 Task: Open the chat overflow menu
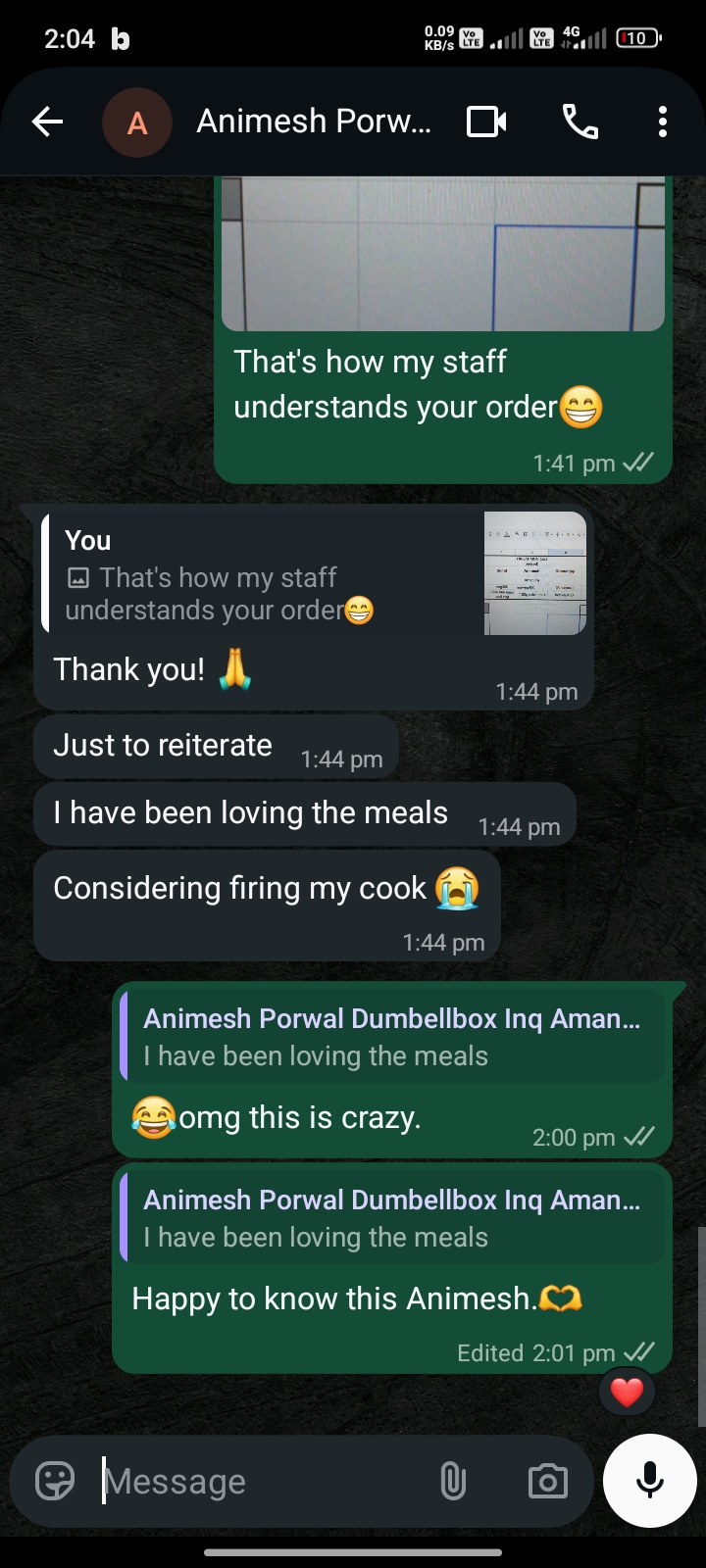click(663, 122)
